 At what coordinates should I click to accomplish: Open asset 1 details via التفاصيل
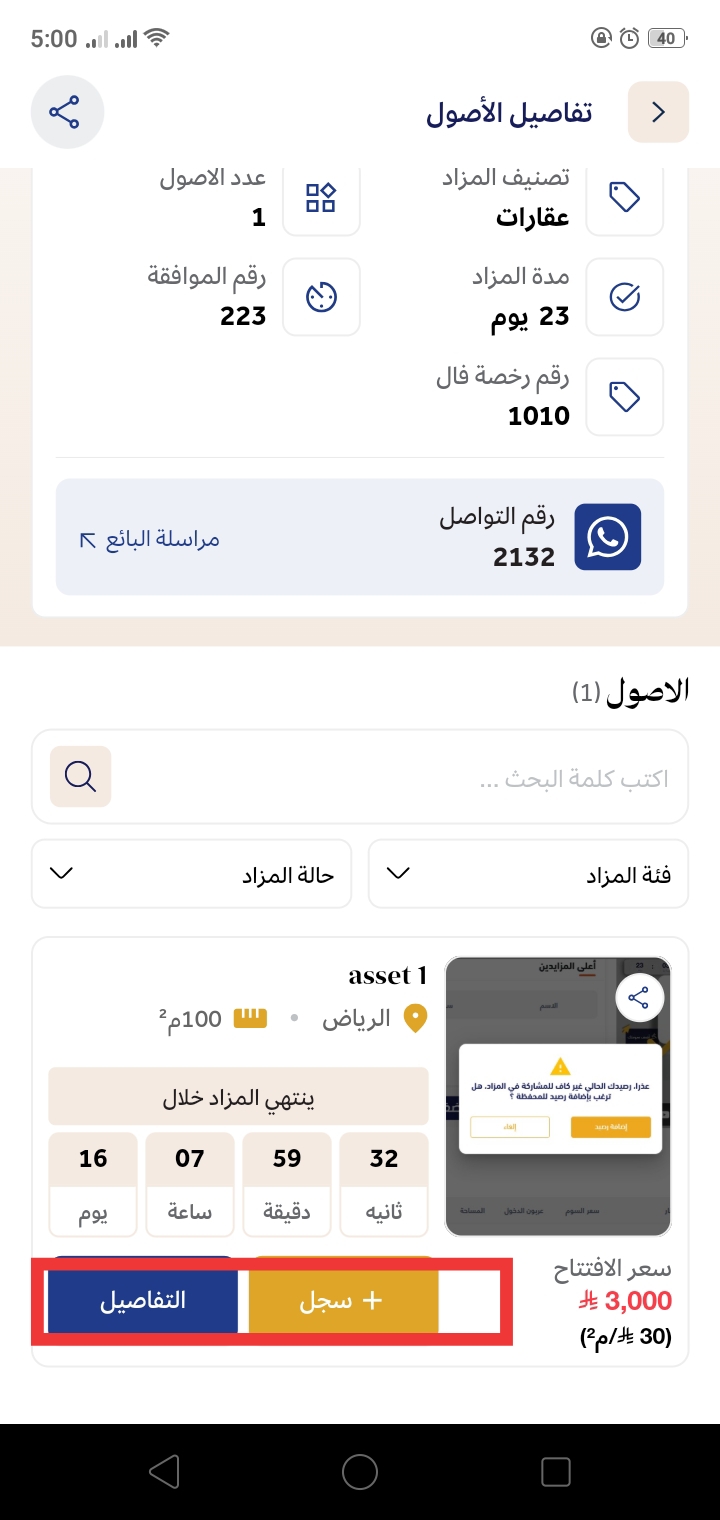click(142, 1301)
